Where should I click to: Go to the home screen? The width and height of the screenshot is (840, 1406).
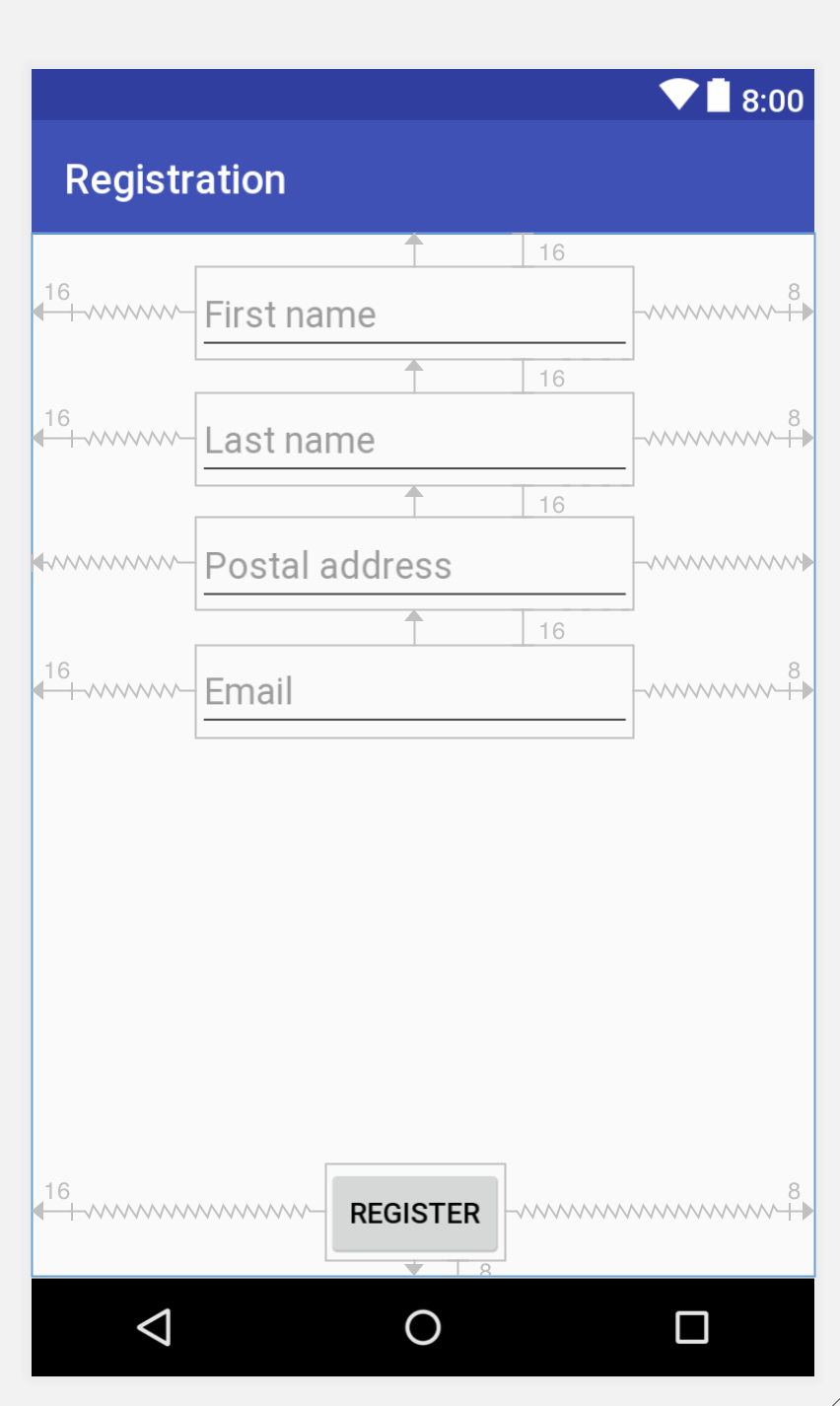tap(423, 1327)
